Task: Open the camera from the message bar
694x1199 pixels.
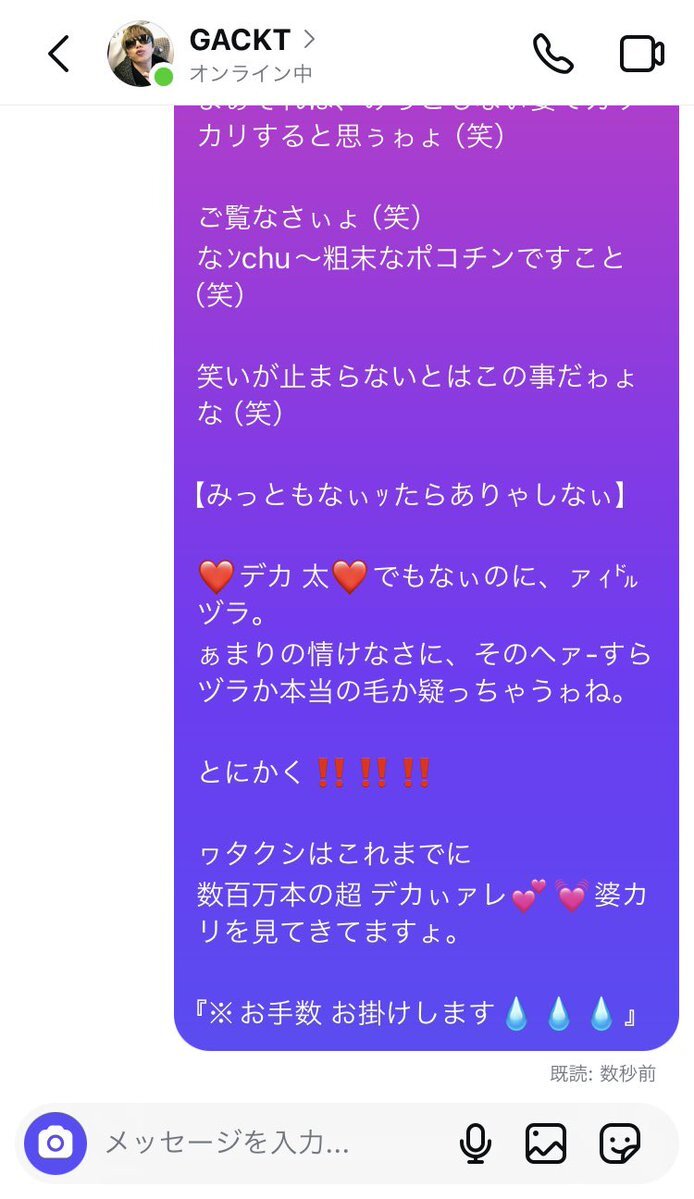Action: (x=55, y=1143)
